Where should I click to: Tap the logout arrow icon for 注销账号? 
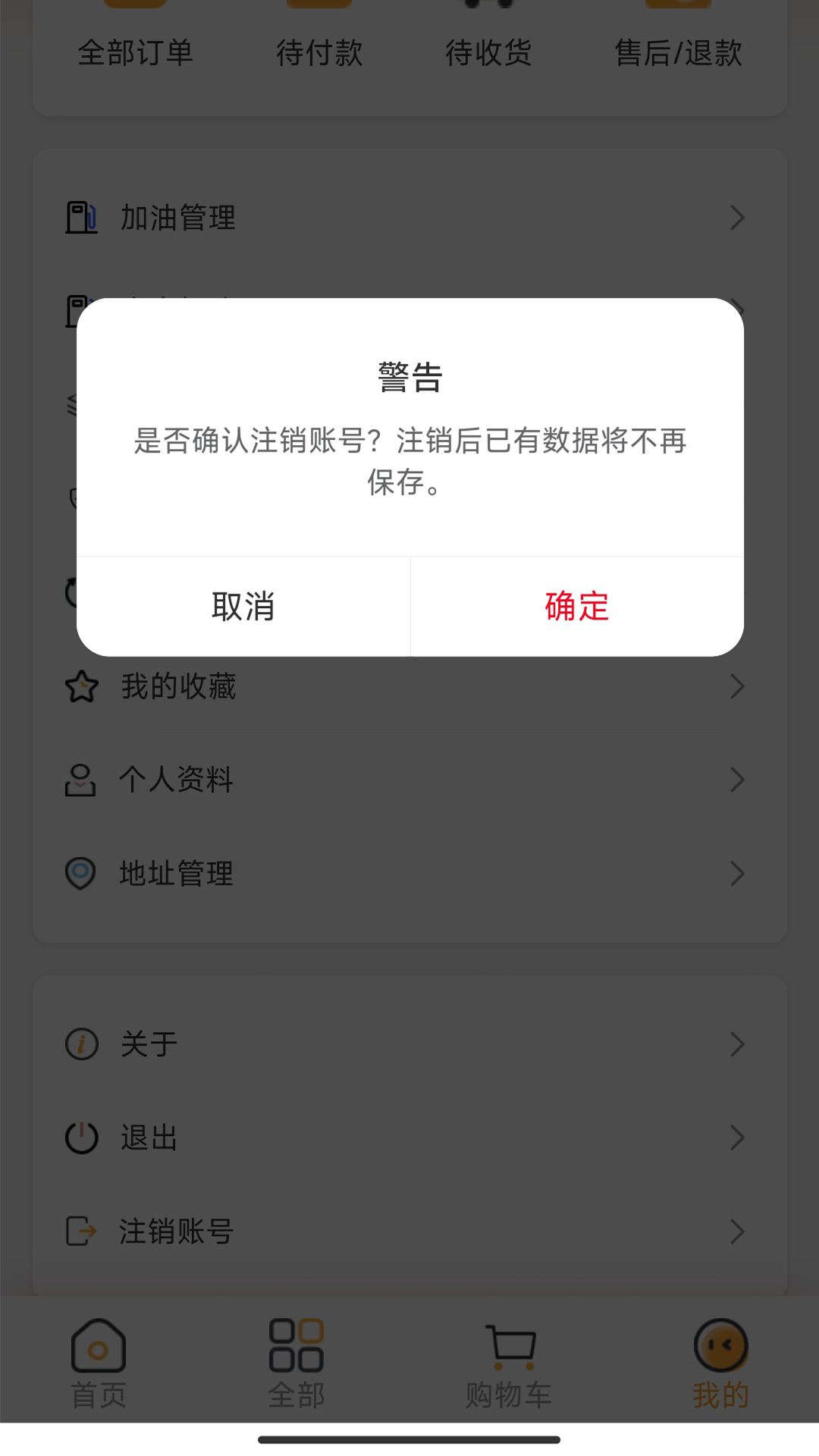[80, 1232]
